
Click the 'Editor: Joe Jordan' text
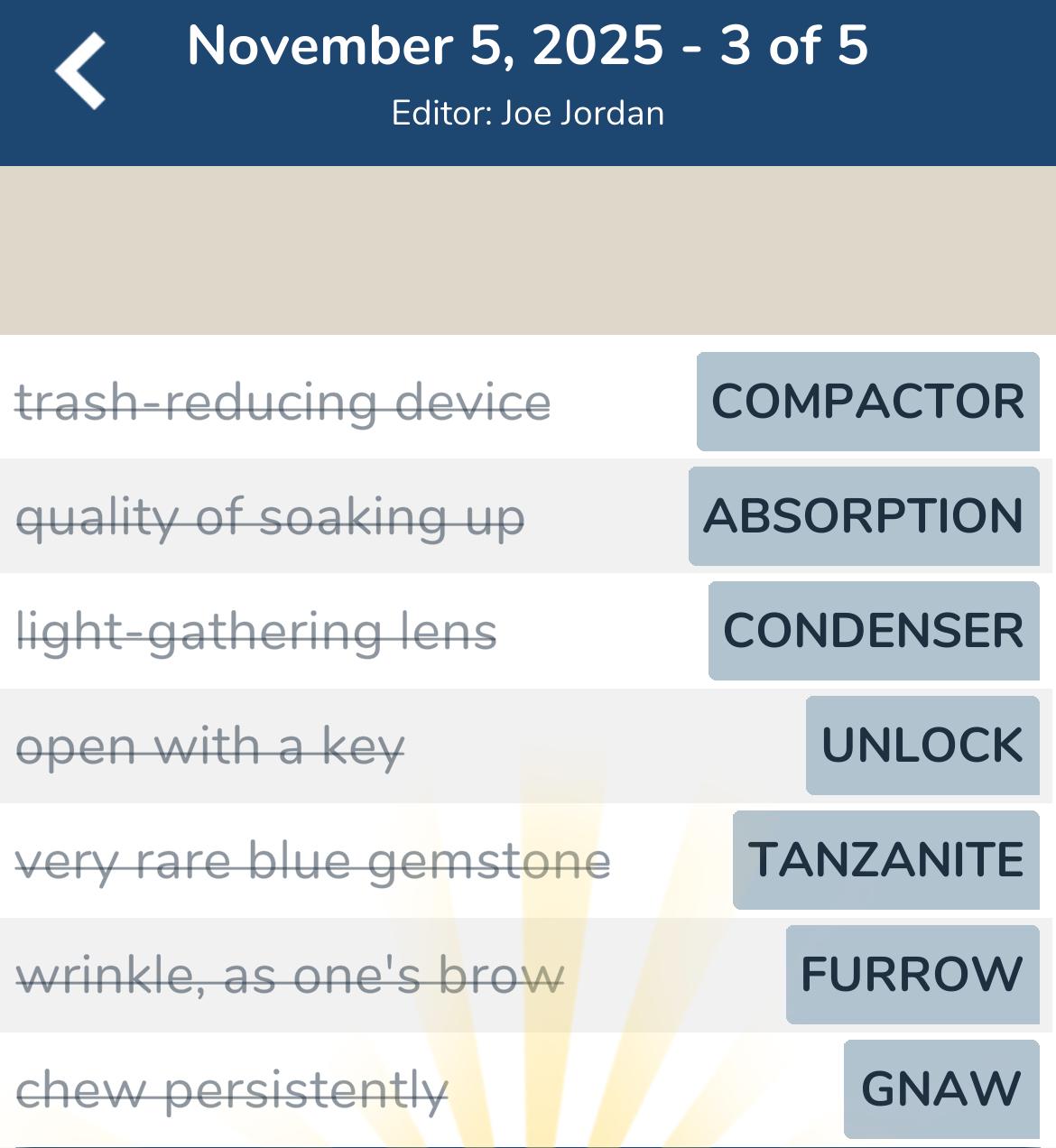tap(528, 113)
